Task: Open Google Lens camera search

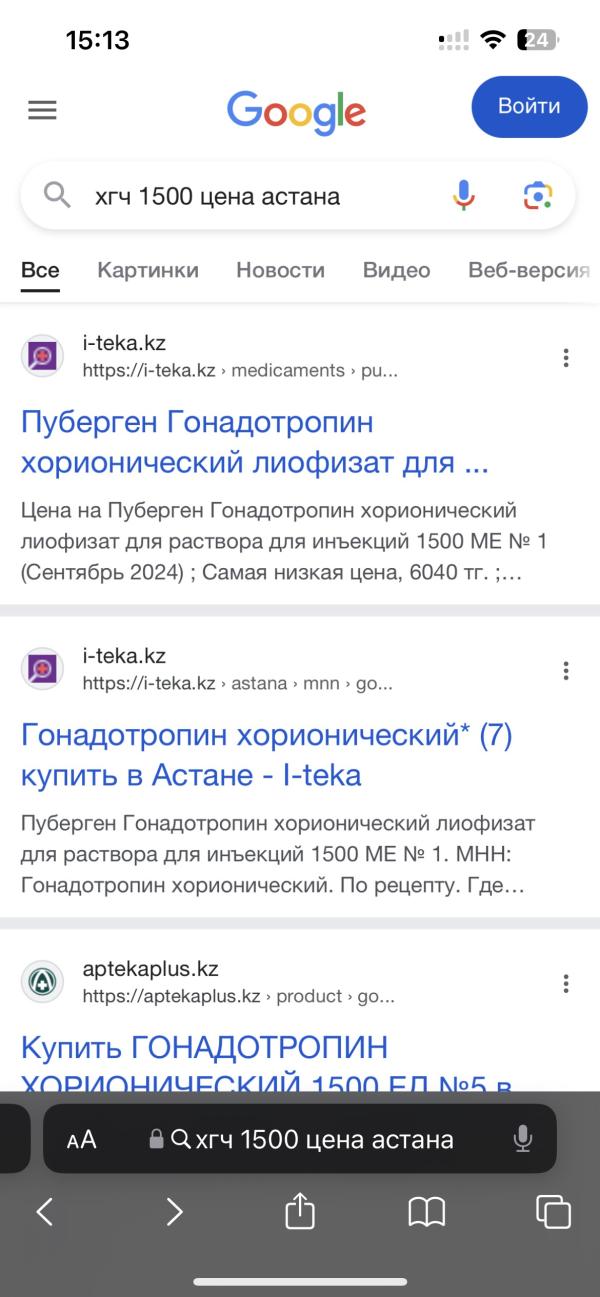Action: tap(538, 196)
